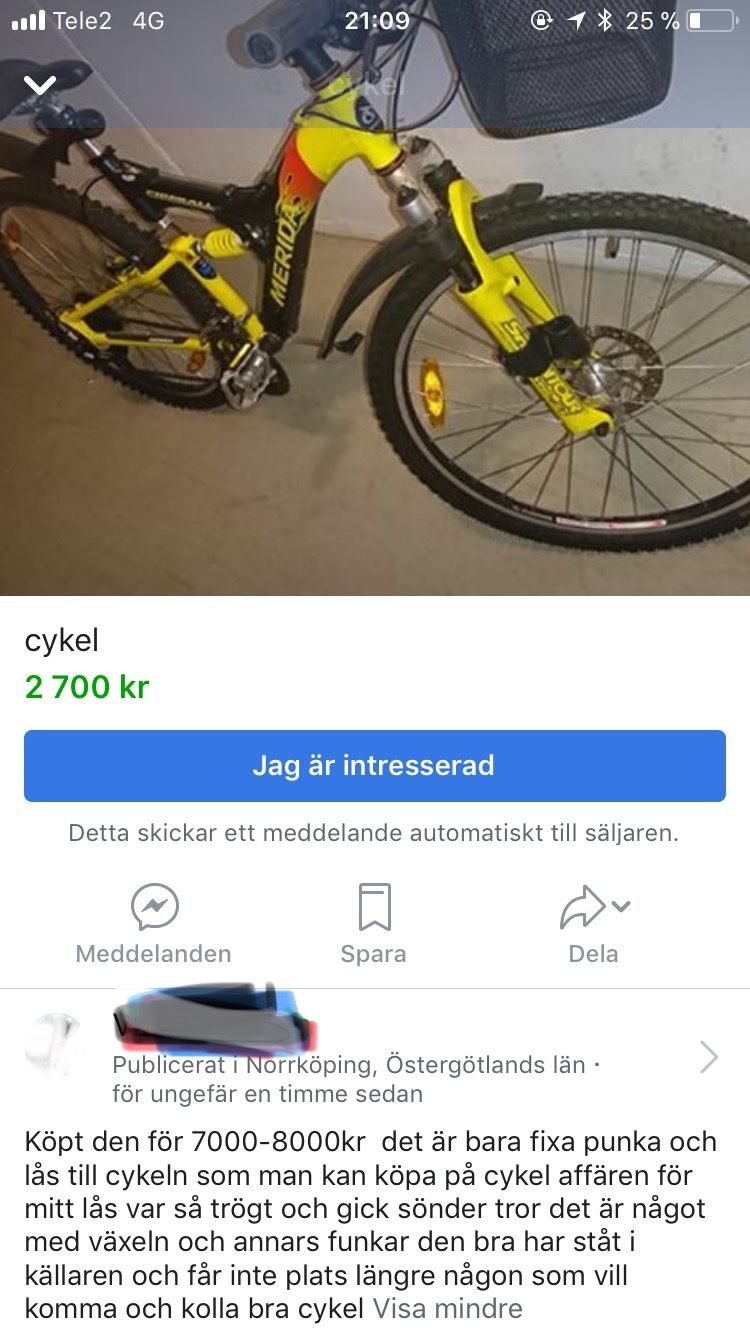Share the listing via Dela

click(593, 924)
